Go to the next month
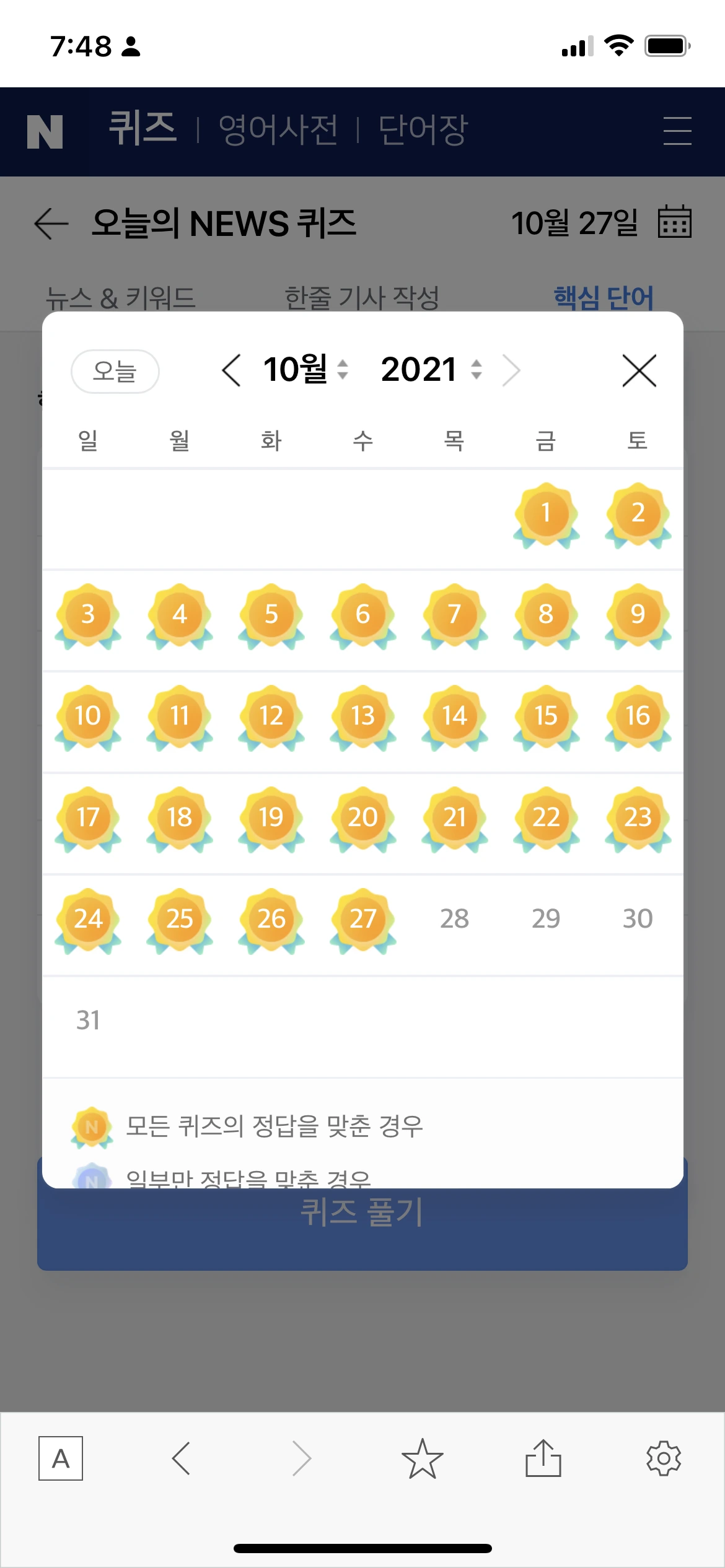725x1568 pixels. (x=511, y=371)
